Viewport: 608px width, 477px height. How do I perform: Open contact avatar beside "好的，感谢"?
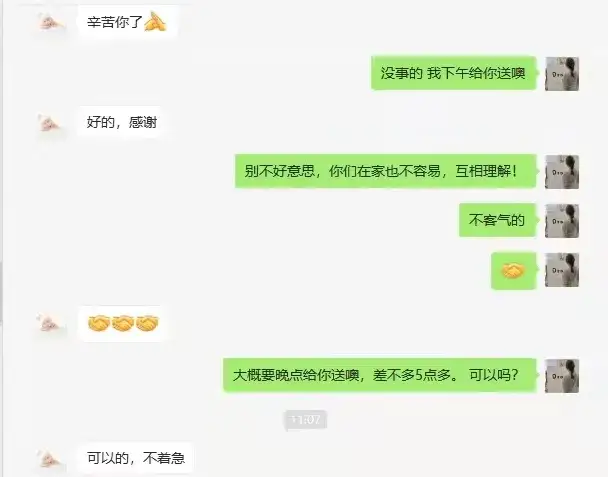[x=52, y=124]
